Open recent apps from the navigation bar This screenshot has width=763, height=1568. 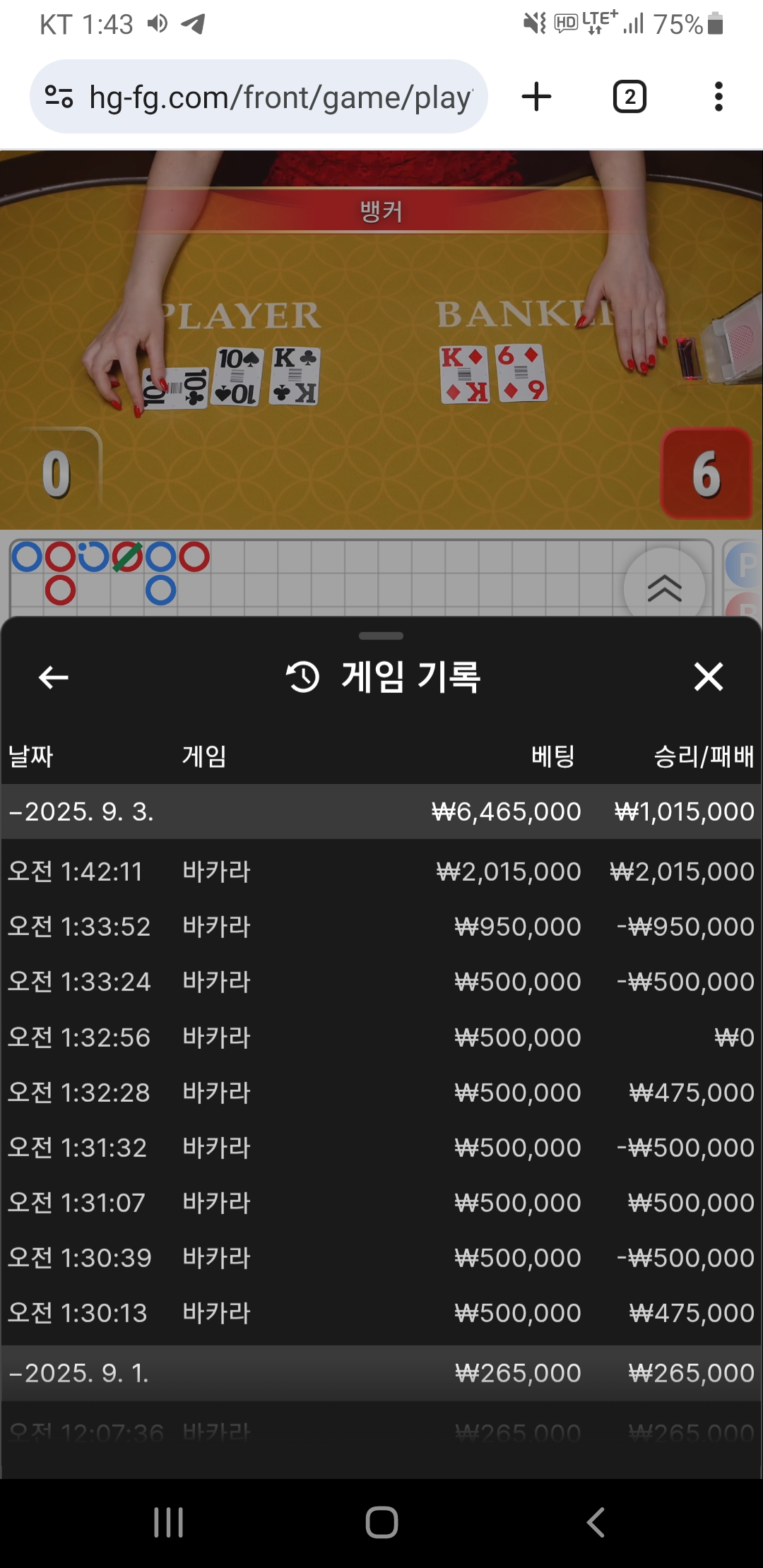coord(168,1522)
